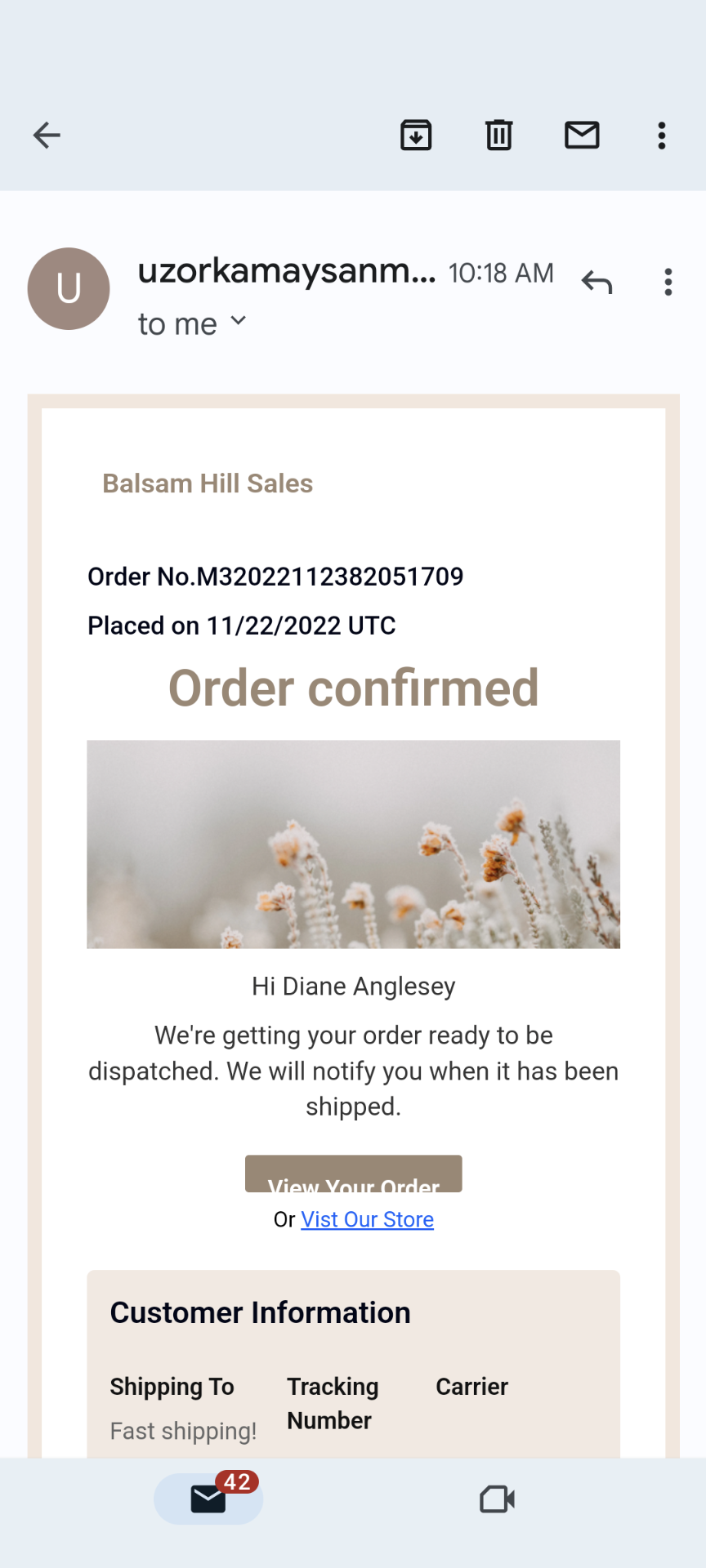Switch to the Meet video tab

(x=497, y=1499)
